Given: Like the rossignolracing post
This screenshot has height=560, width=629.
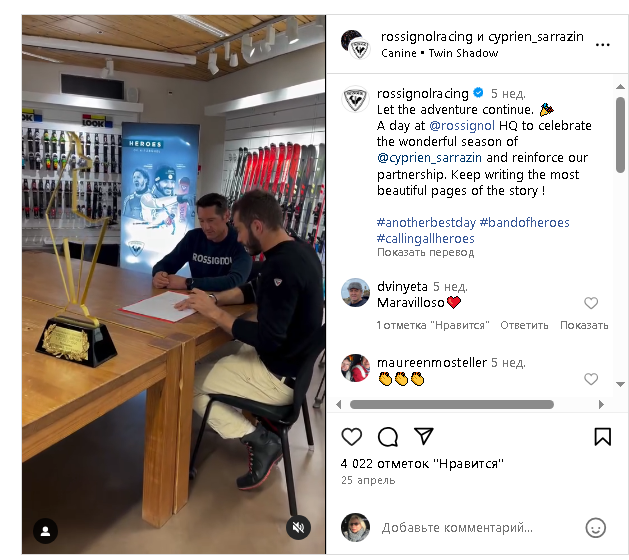Looking at the screenshot, I should point(352,437).
